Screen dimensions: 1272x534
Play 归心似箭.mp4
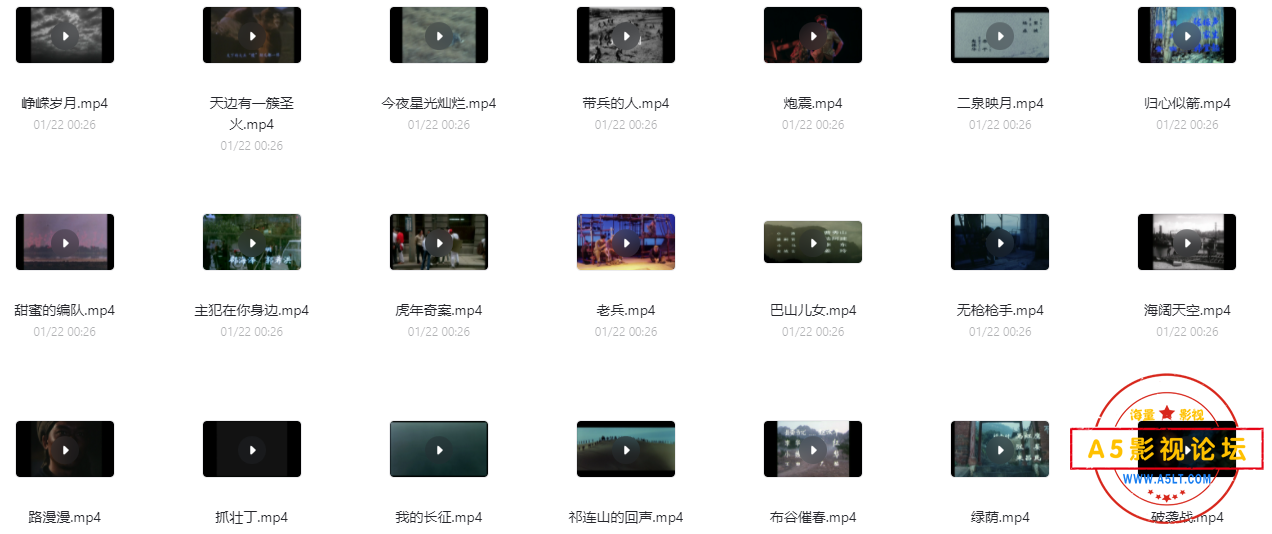(x=1187, y=36)
